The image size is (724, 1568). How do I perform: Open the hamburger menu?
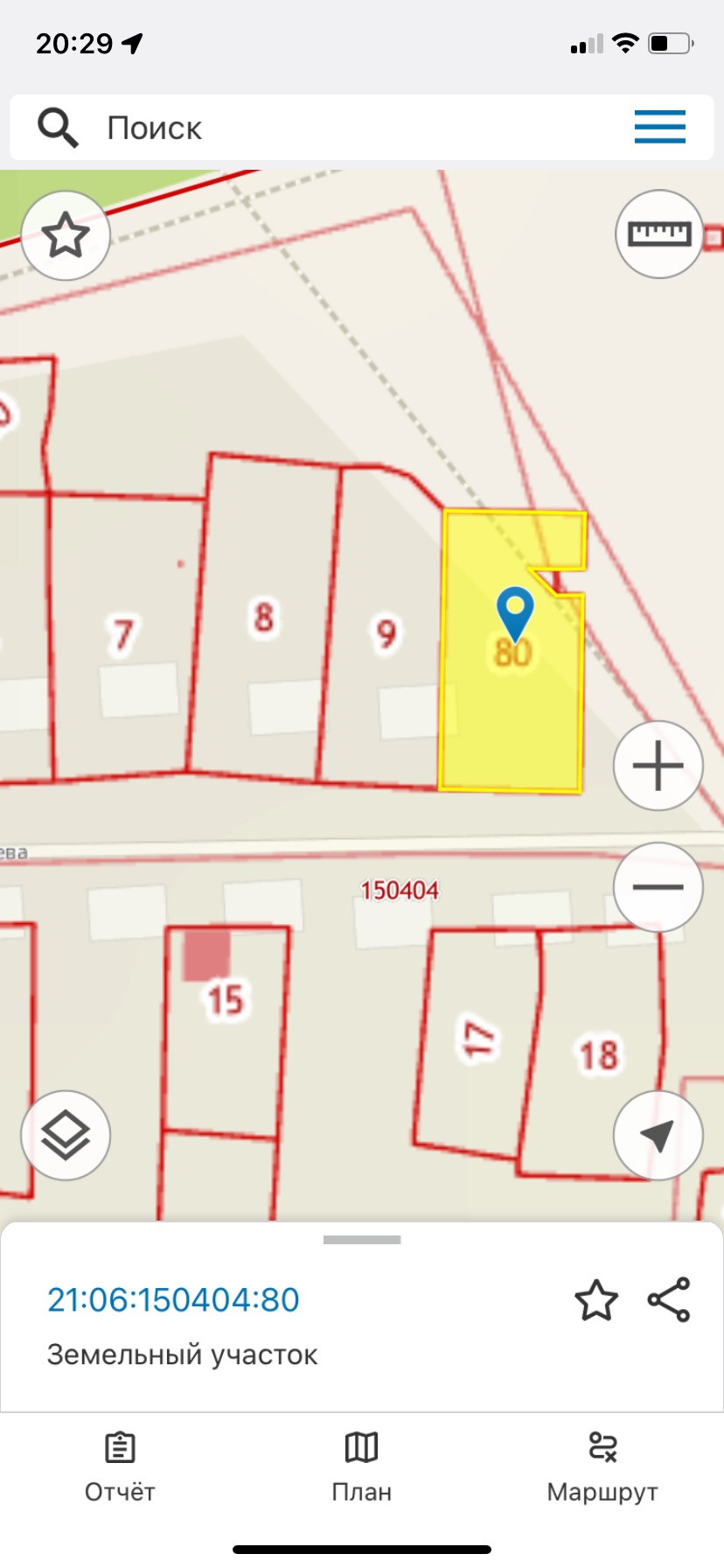[x=659, y=127]
